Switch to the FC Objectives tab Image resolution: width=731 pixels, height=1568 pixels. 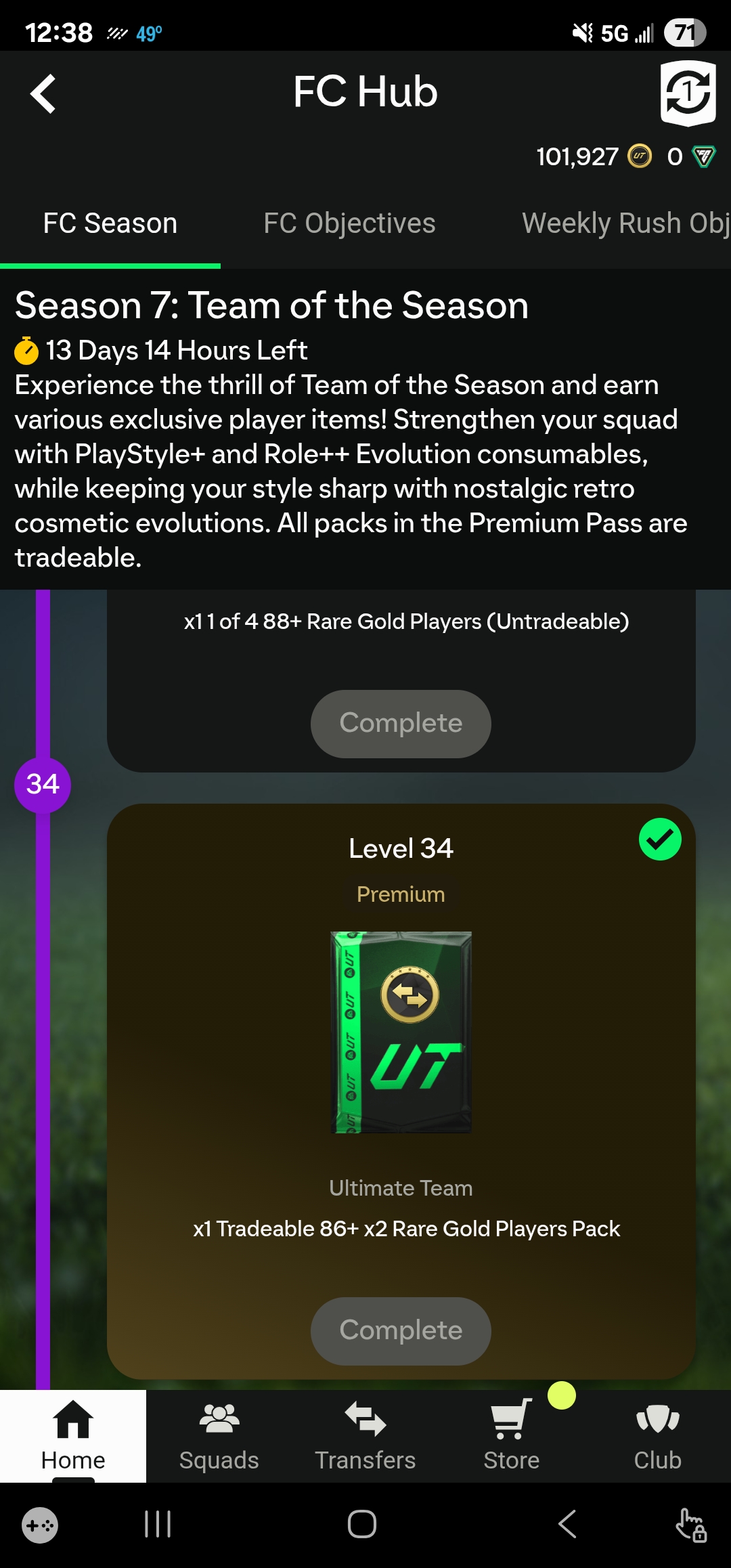(349, 223)
